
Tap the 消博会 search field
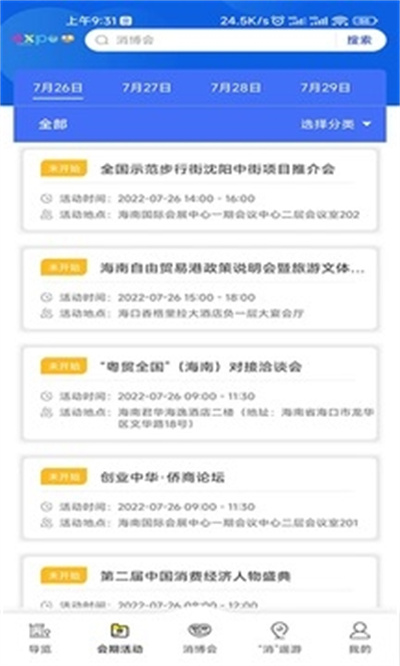212,40
